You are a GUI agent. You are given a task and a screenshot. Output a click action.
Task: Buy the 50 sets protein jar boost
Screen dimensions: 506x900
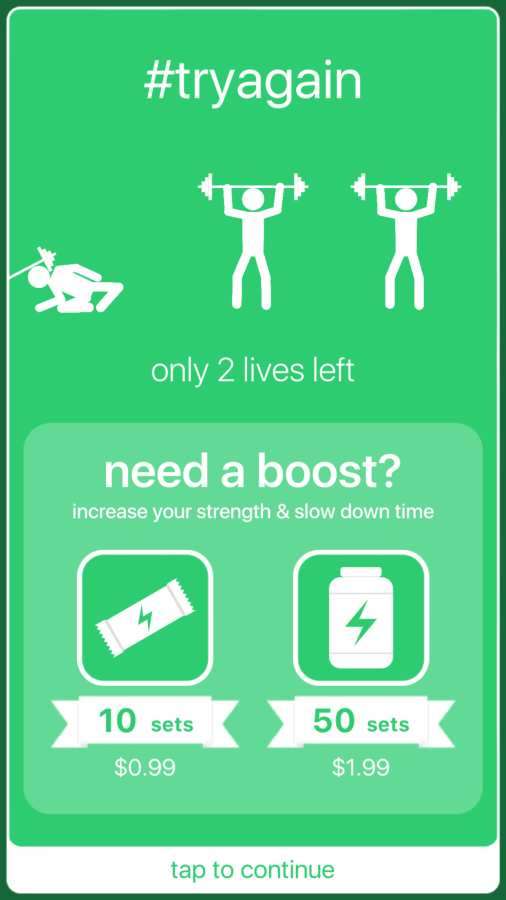point(361,618)
